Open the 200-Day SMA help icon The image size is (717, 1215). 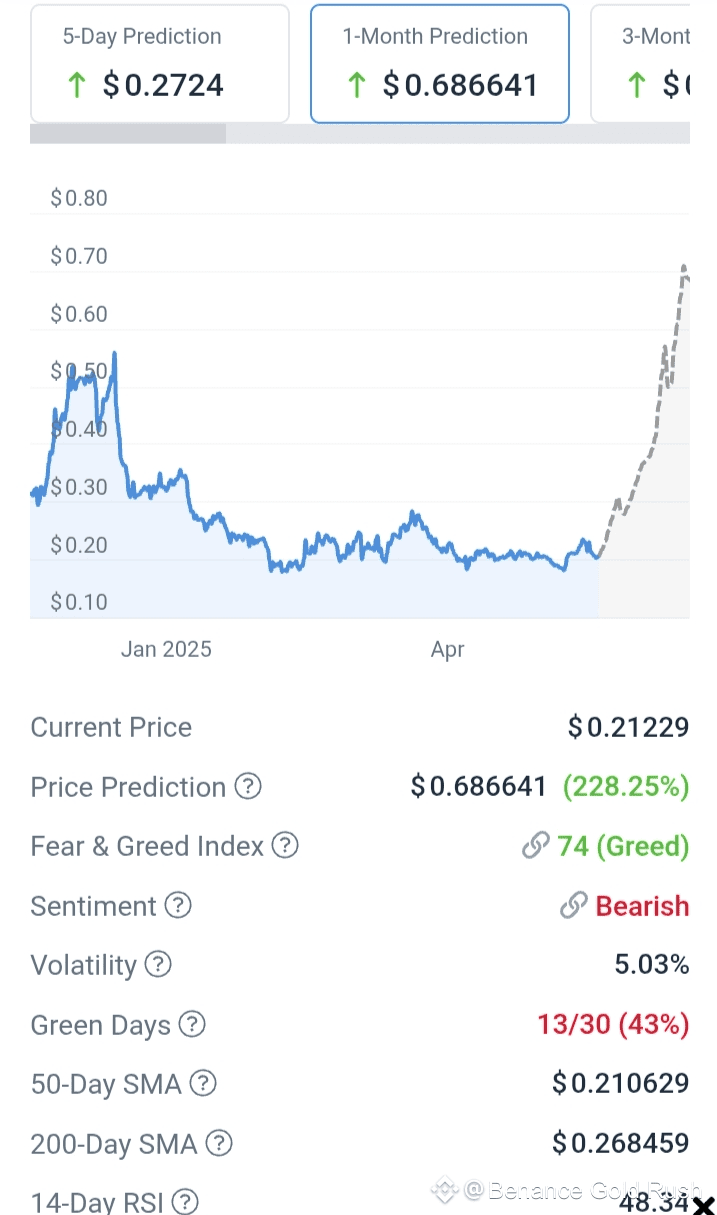[219, 1143]
